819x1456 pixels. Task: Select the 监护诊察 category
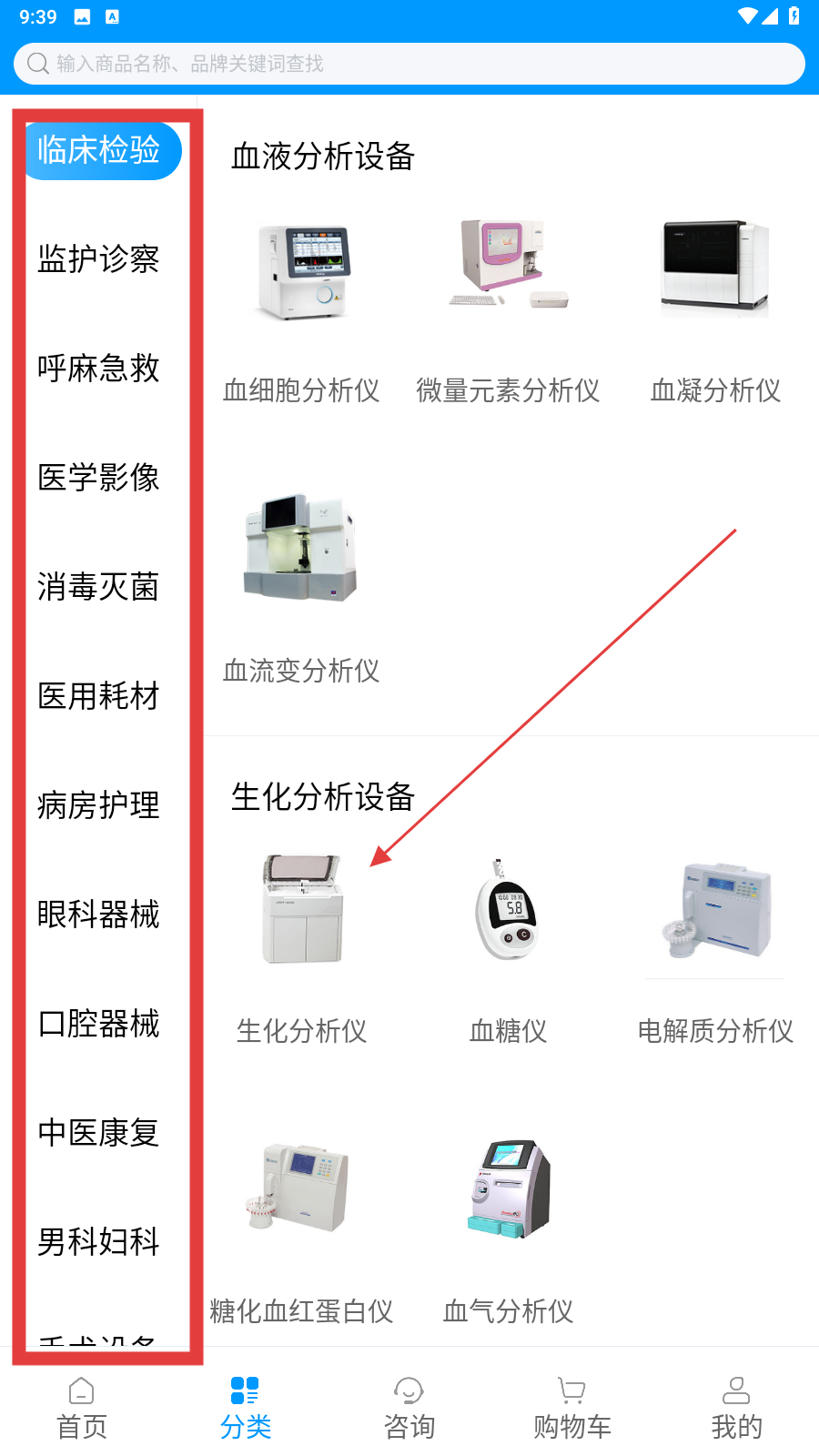coord(98,259)
